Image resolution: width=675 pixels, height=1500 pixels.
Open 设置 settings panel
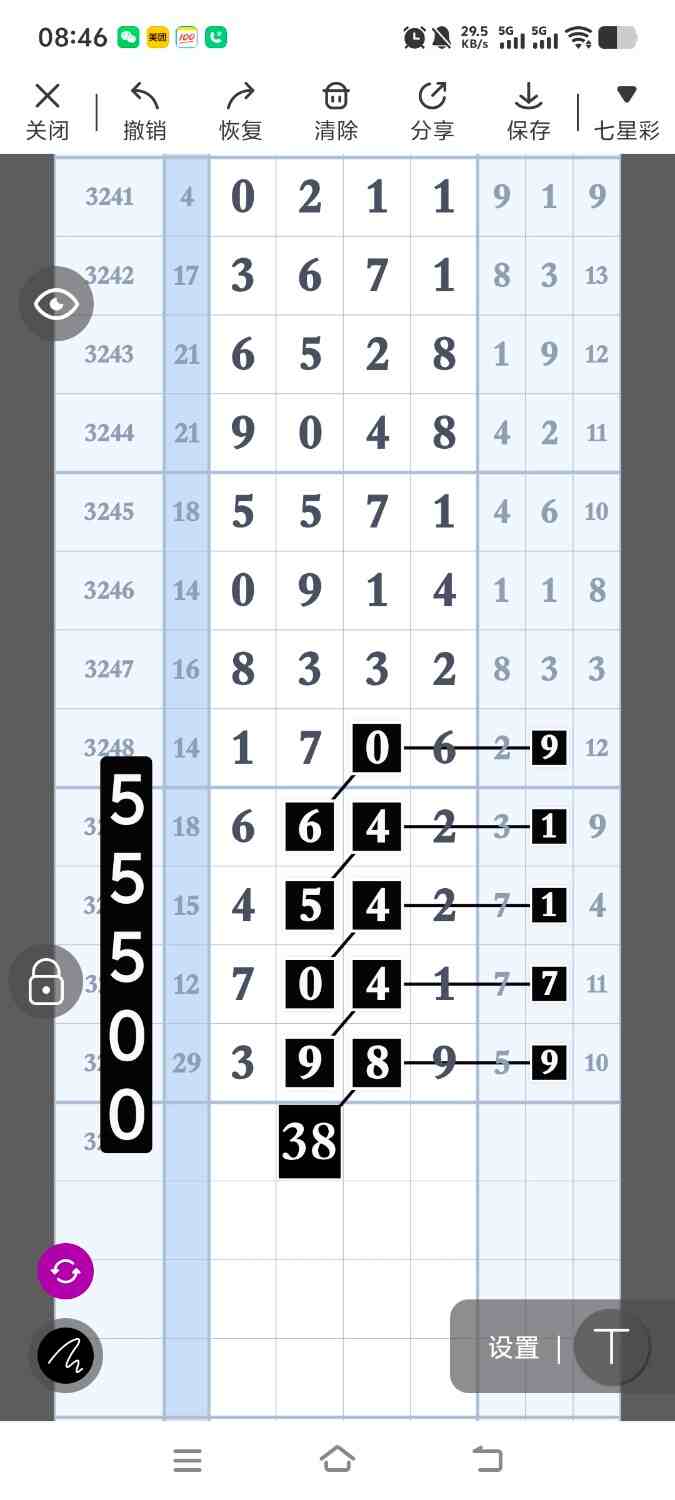[514, 1347]
